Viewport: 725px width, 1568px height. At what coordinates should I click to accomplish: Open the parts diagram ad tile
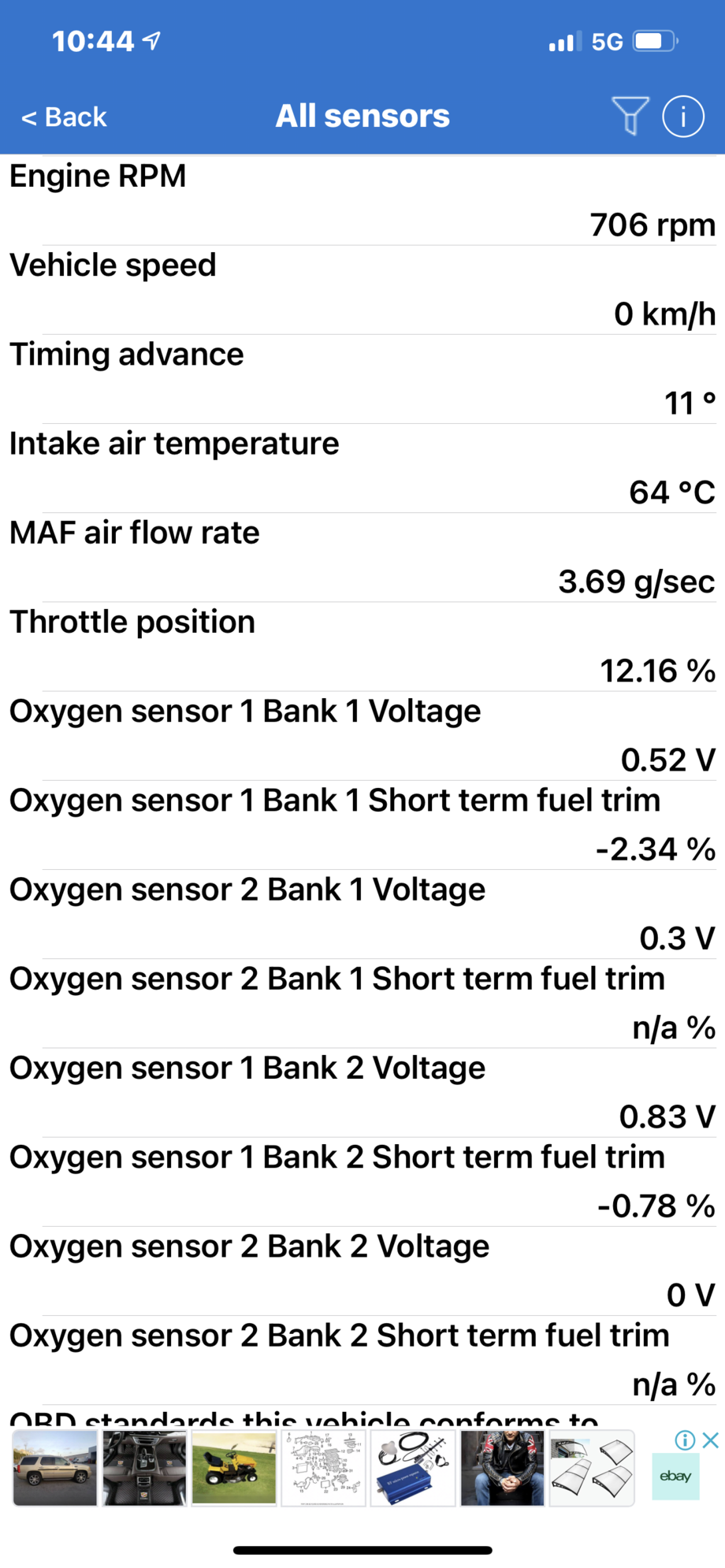(x=323, y=1468)
